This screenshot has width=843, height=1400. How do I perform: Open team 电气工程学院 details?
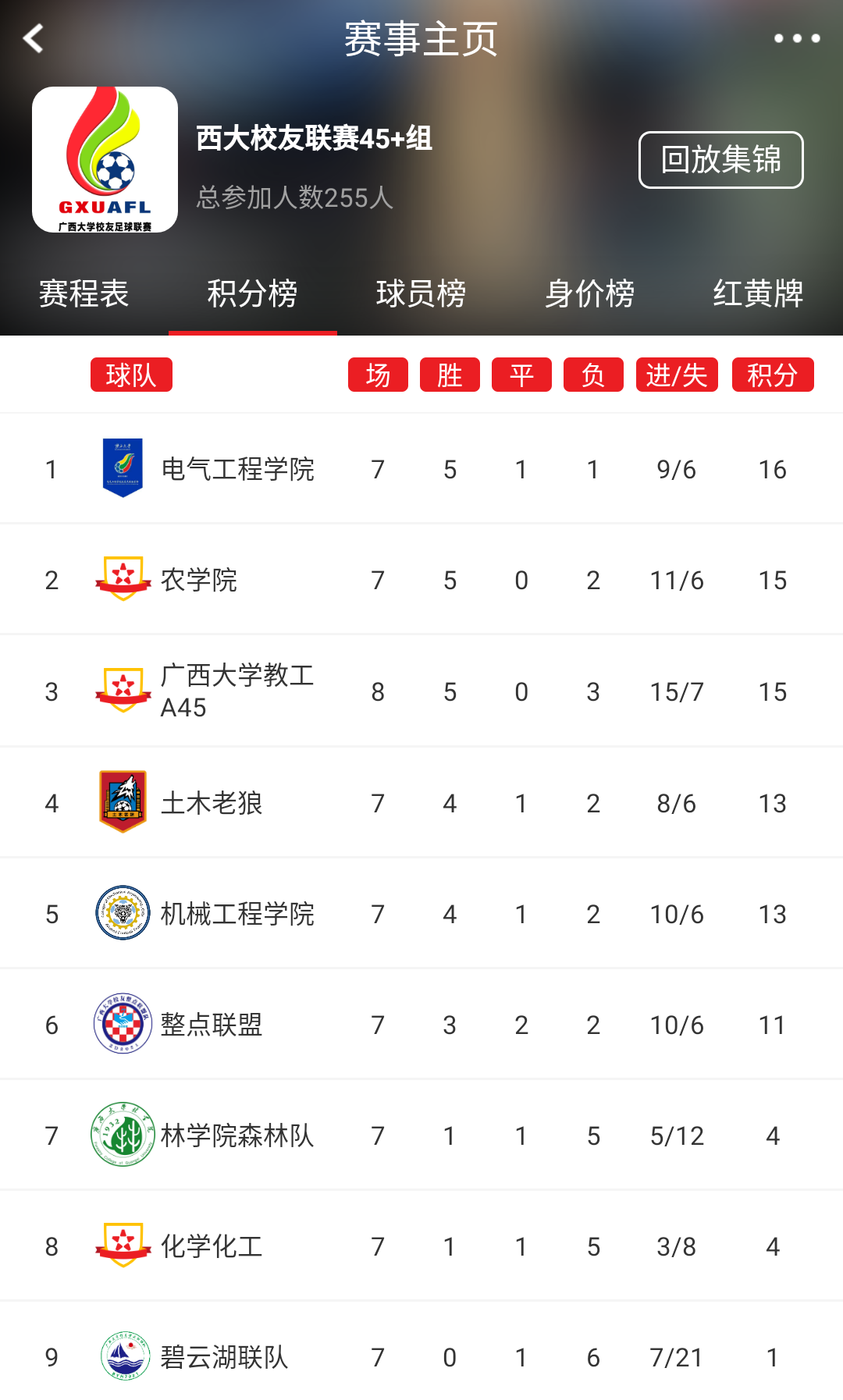click(x=421, y=469)
